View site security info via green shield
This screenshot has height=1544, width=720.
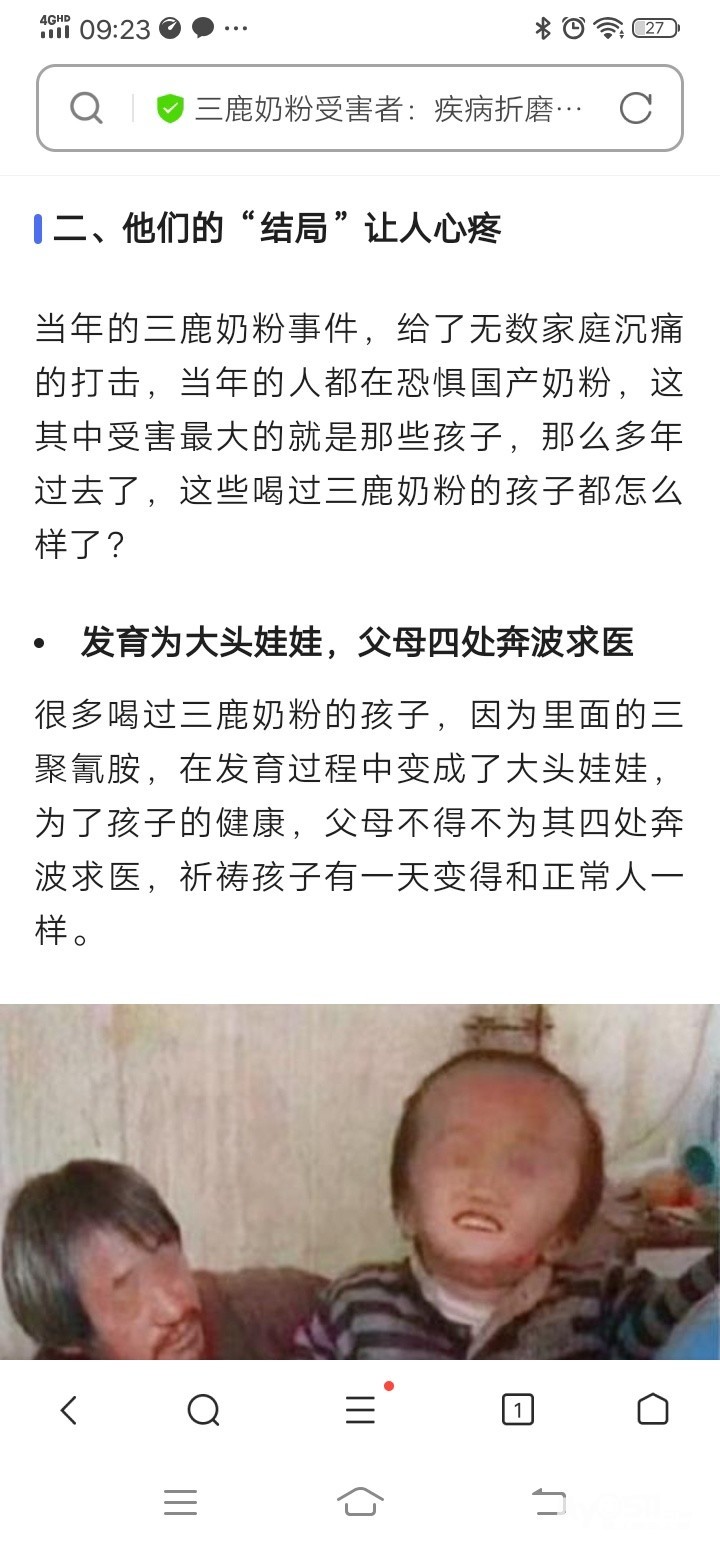click(x=170, y=109)
